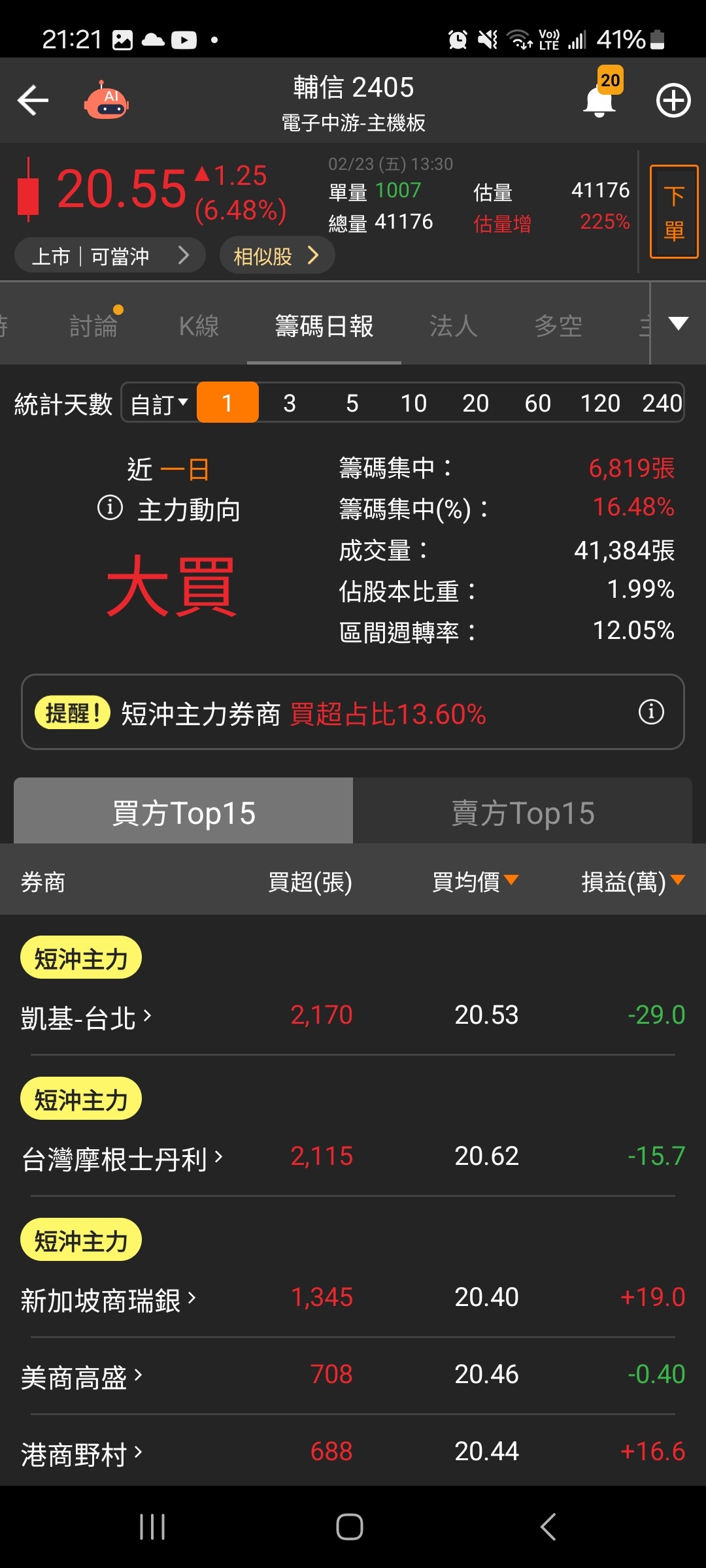Open broker 凱基-台北 details
This screenshot has height=1568, width=706.
[86, 1017]
